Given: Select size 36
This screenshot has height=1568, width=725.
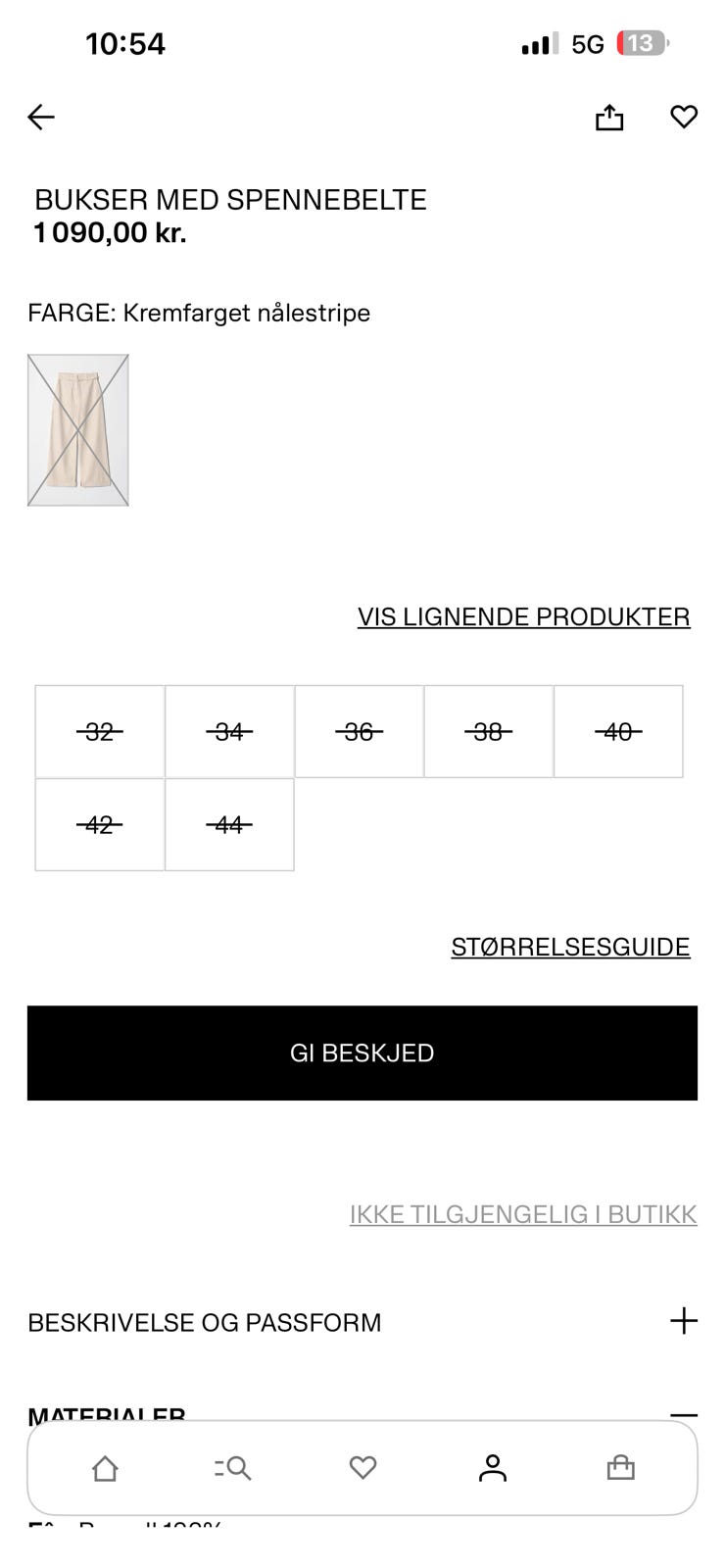Looking at the screenshot, I should [x=359, y=731].
